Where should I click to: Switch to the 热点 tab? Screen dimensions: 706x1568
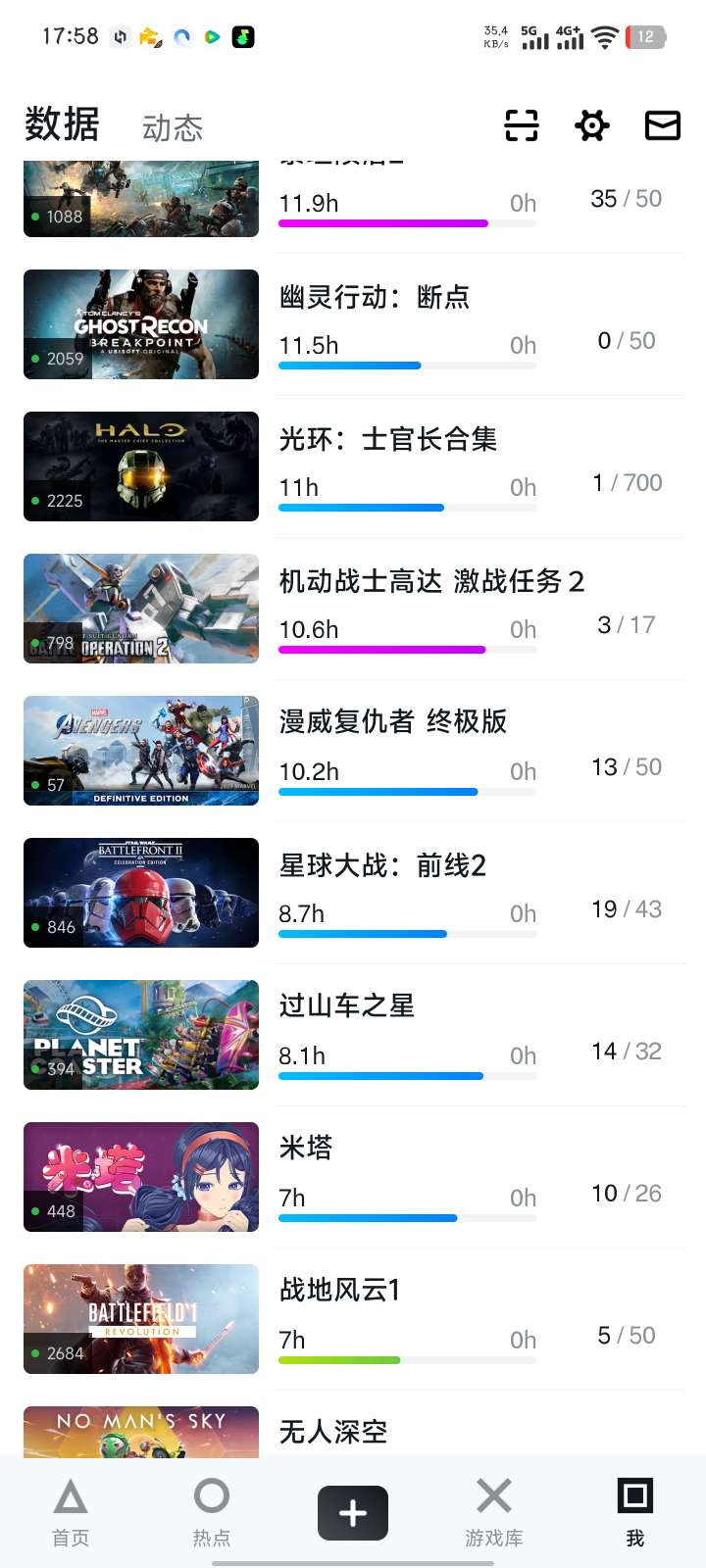click(x=212, y=1512)
